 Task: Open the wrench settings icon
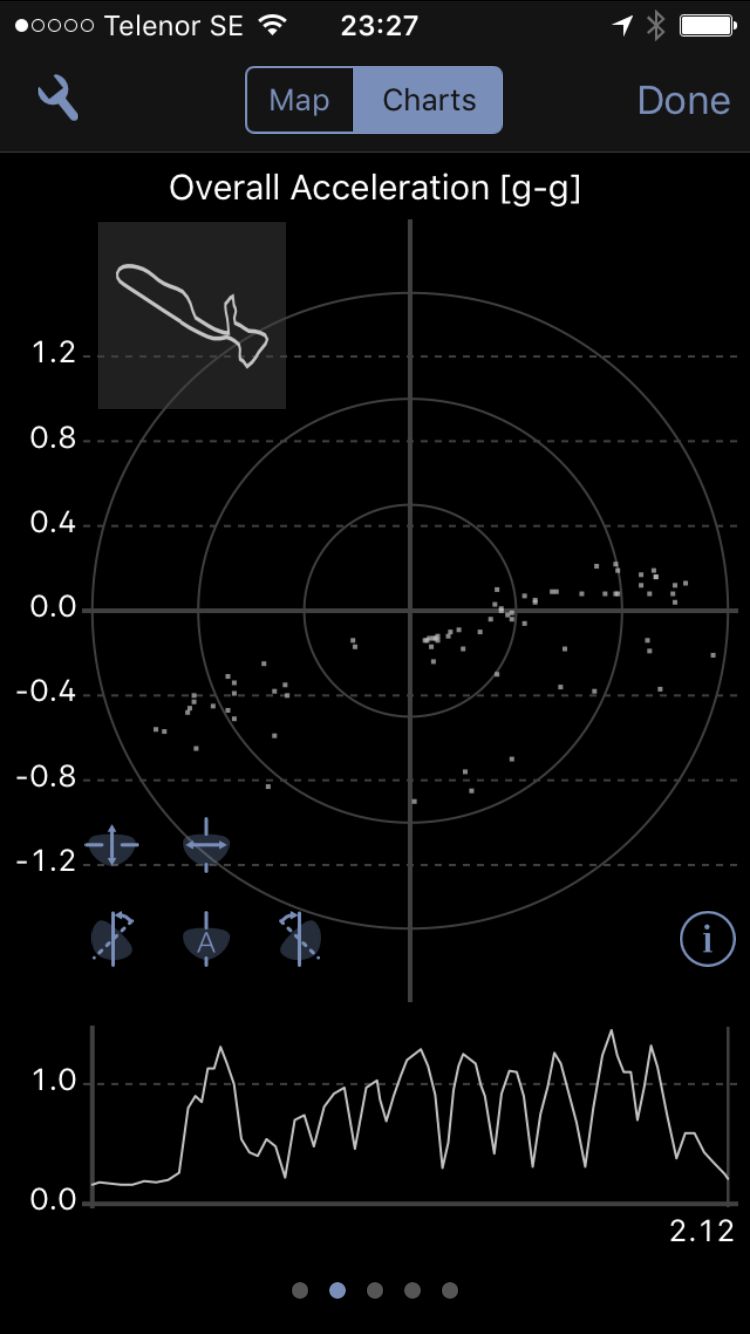[x=58, y=100]
